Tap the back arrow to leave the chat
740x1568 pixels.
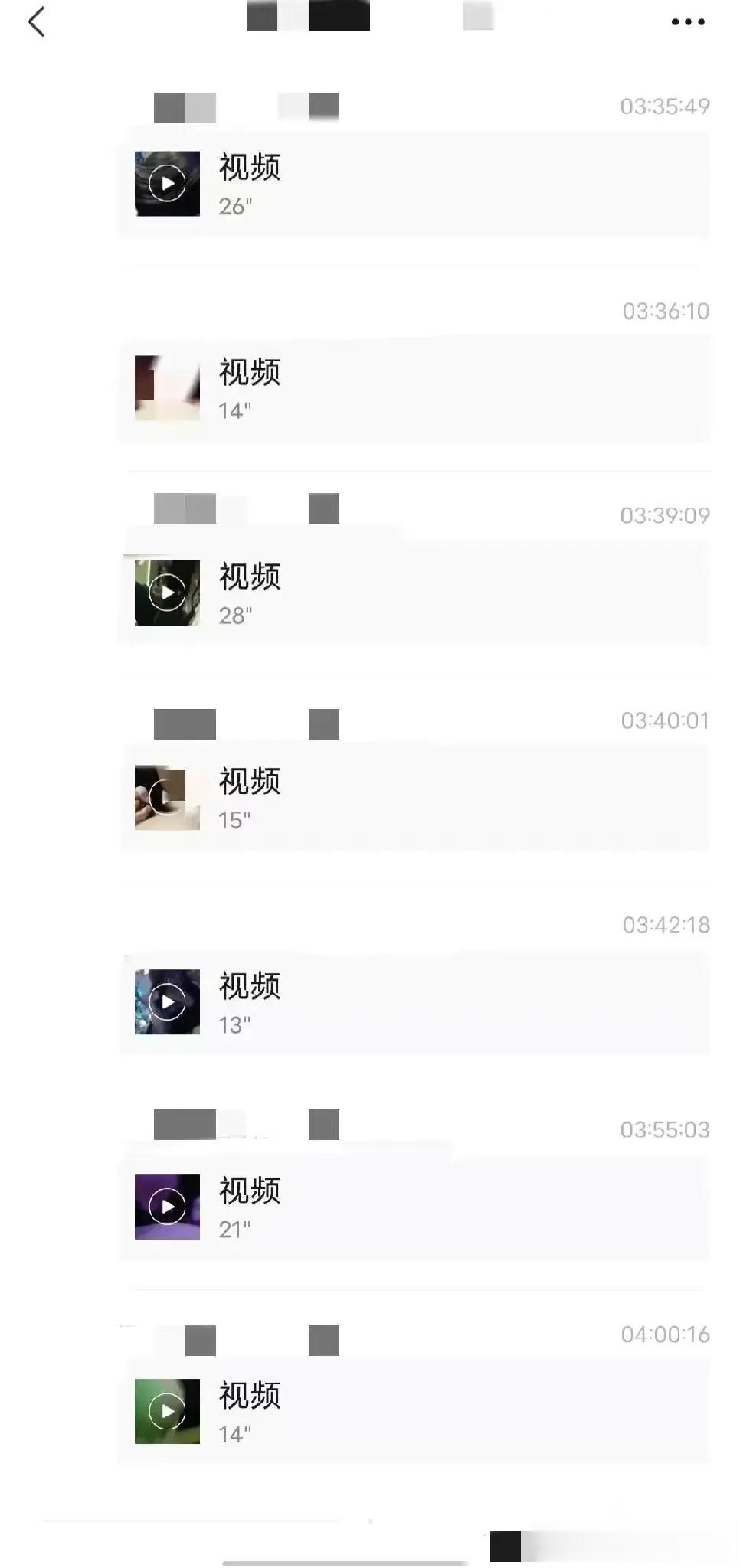click(37, 21)
